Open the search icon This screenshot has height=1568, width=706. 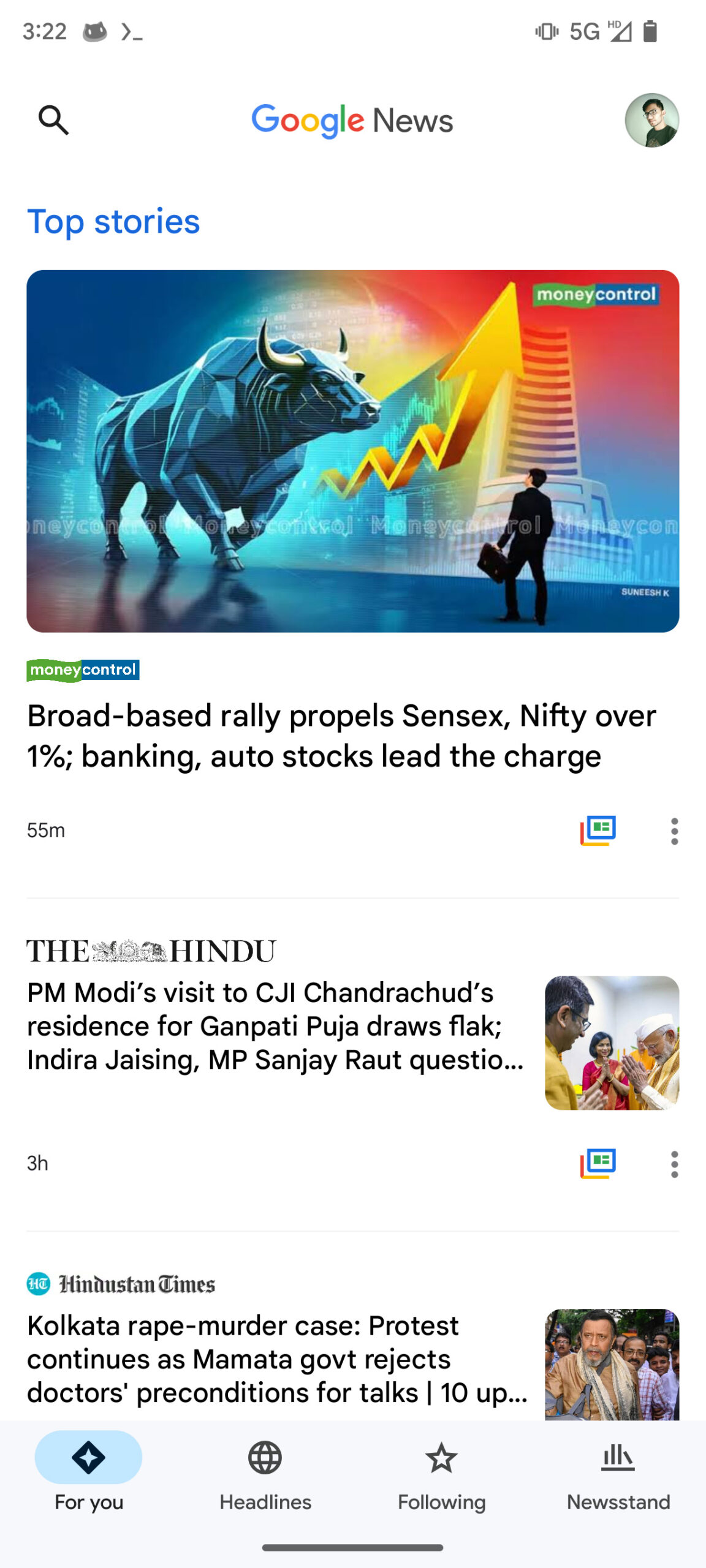click(53, 120)
